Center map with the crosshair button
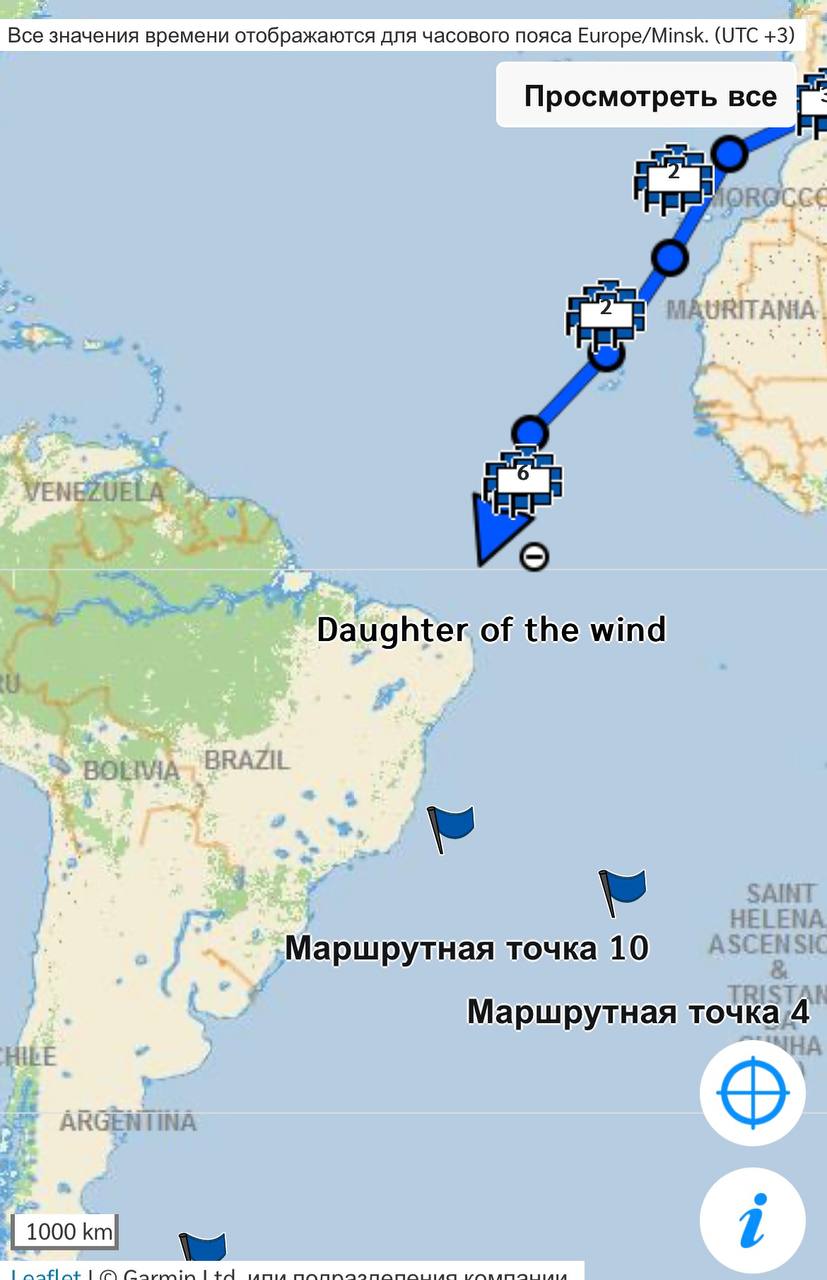Image resolution: width=827 pixels, height=1280 pixels. pos(753,1093)
